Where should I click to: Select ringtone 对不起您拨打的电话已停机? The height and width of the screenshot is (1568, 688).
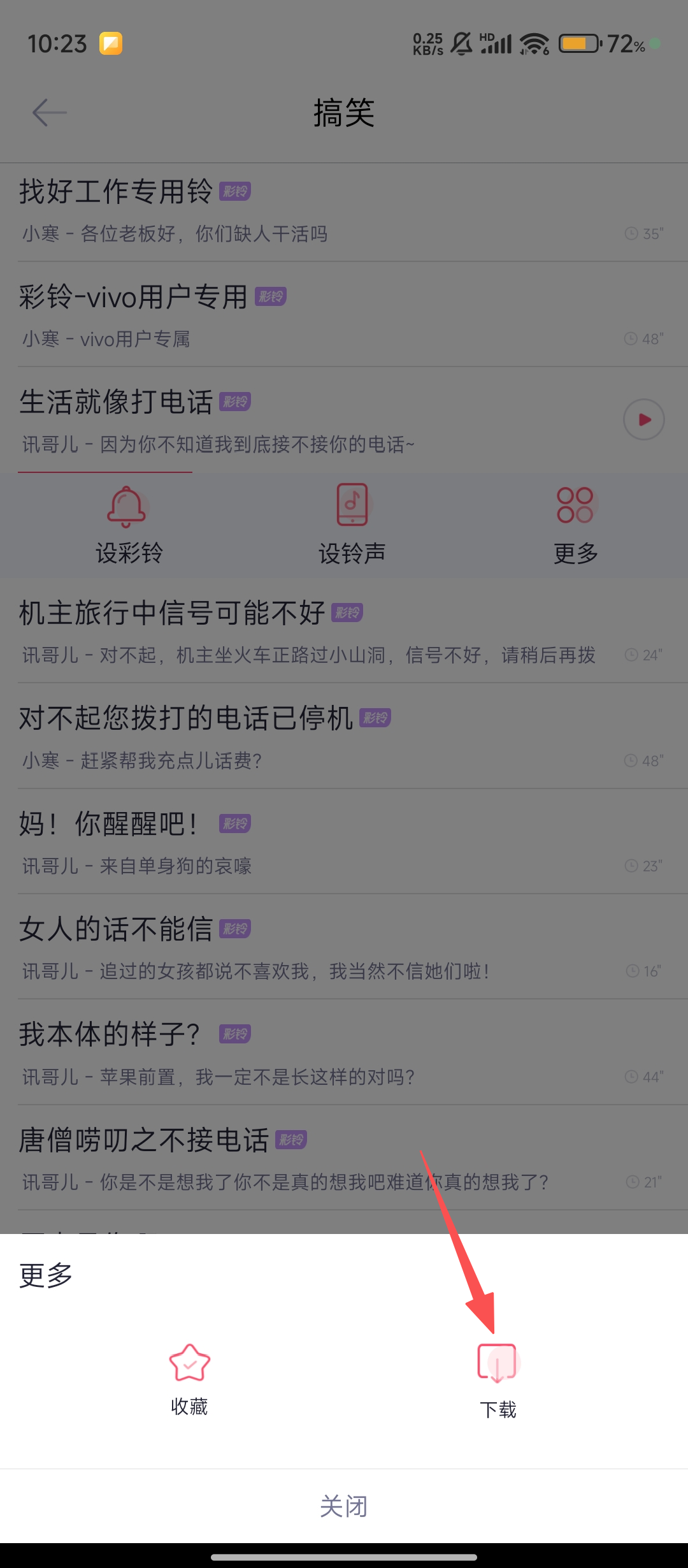pos(319,737)
